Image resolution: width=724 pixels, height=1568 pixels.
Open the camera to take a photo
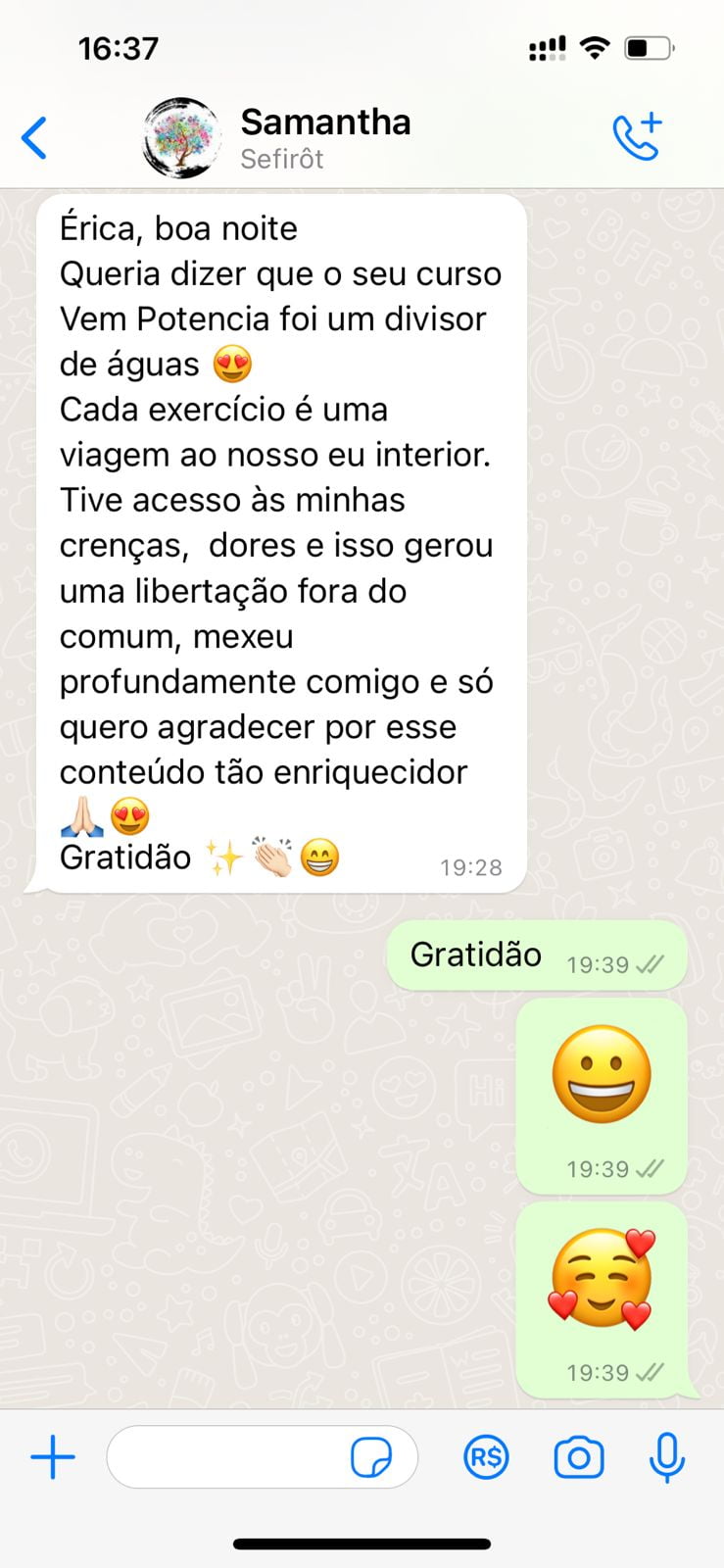click(579, 1457)
